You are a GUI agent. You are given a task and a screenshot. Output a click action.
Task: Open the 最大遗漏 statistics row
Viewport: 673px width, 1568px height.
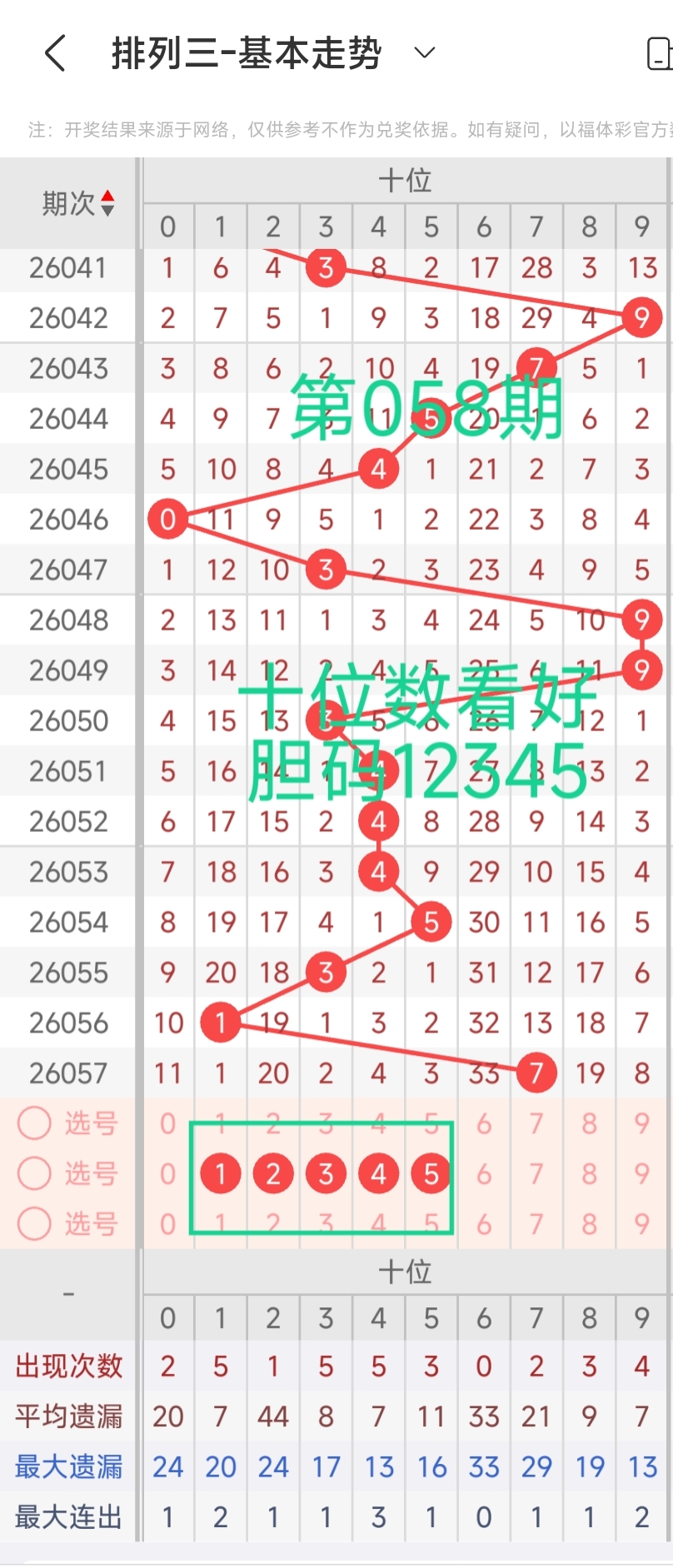click(67, 1466)
